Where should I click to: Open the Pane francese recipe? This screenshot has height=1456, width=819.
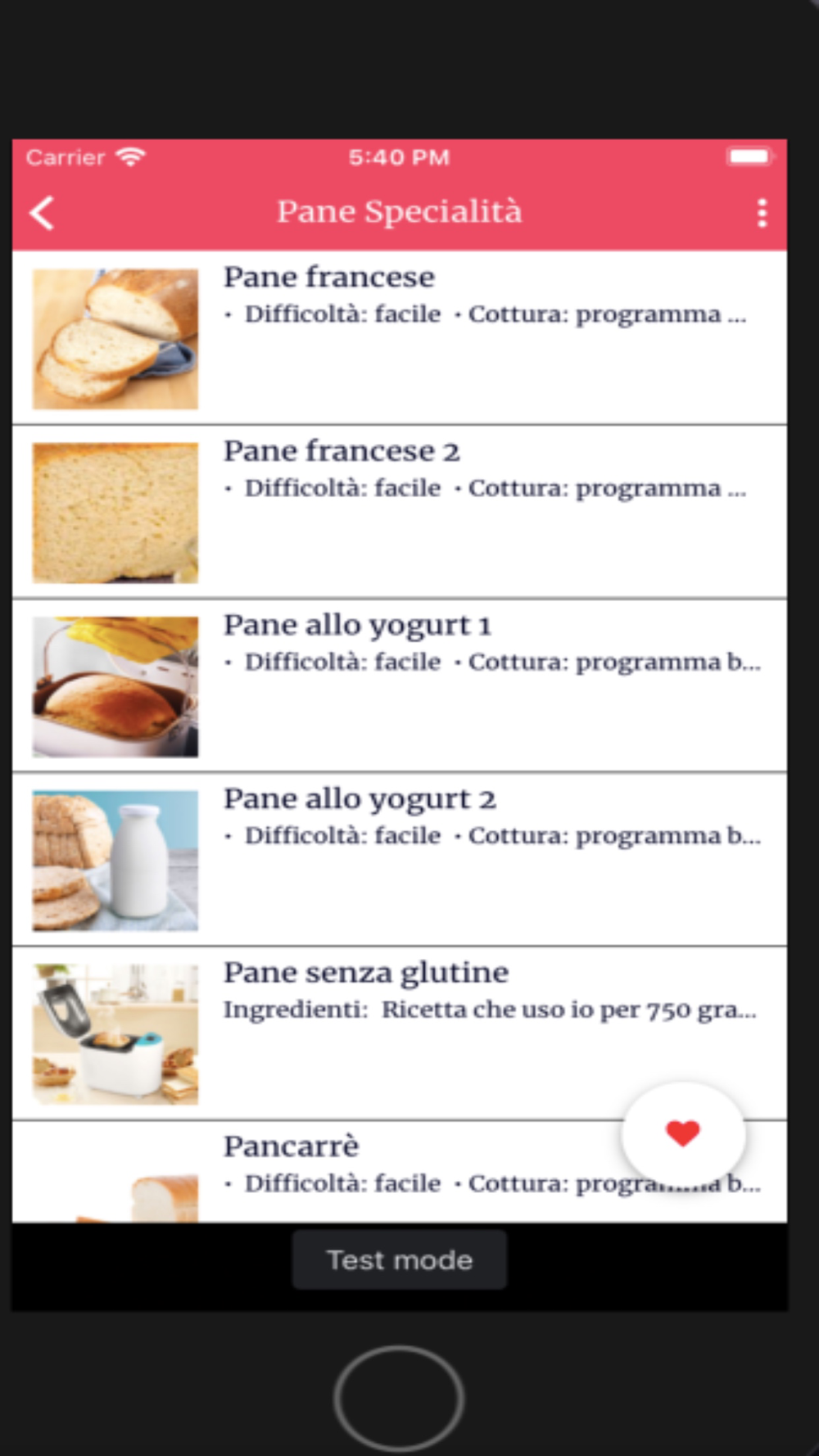[400, 337]
